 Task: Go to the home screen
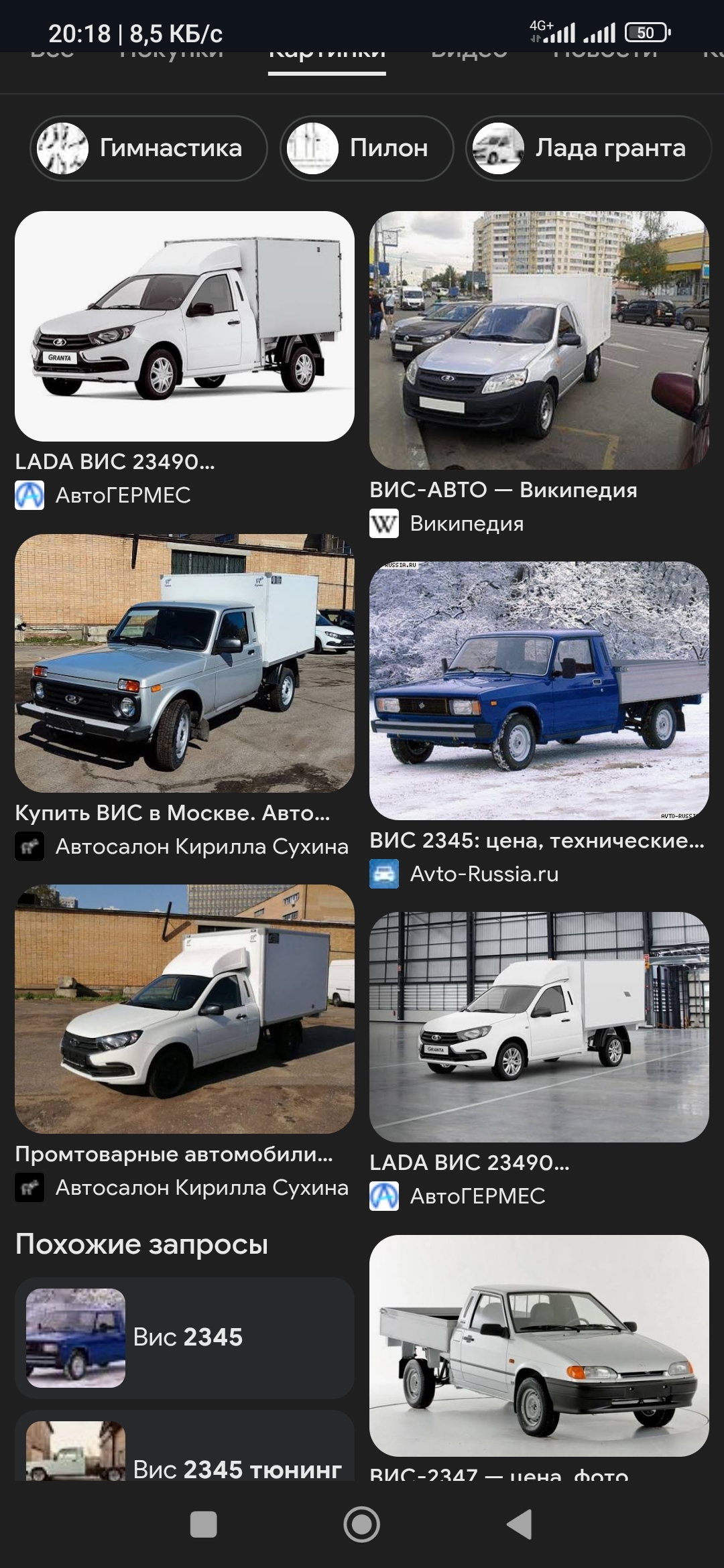click(x=361, y=1524)
